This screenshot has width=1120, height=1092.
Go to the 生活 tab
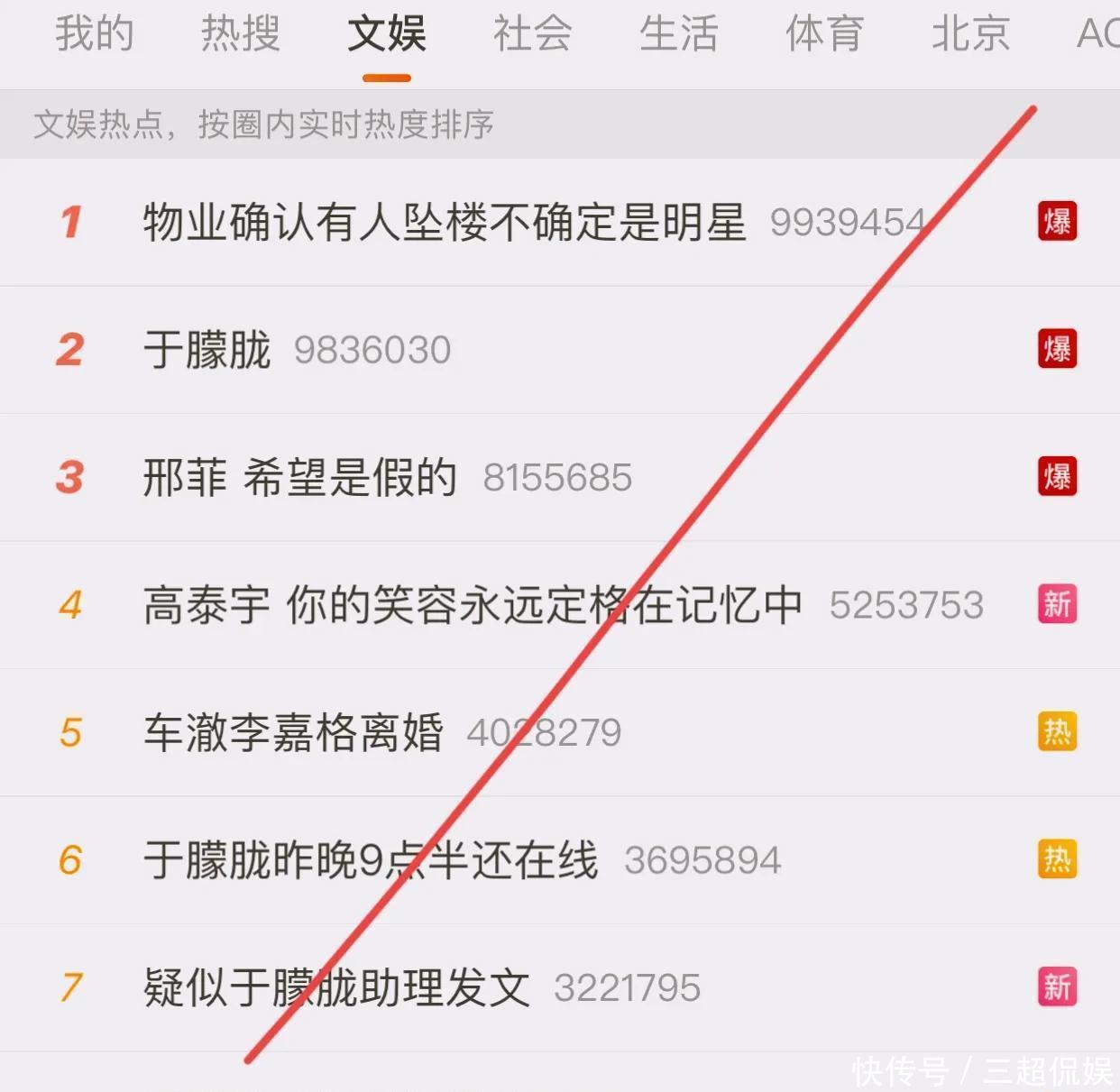[678, 34]
